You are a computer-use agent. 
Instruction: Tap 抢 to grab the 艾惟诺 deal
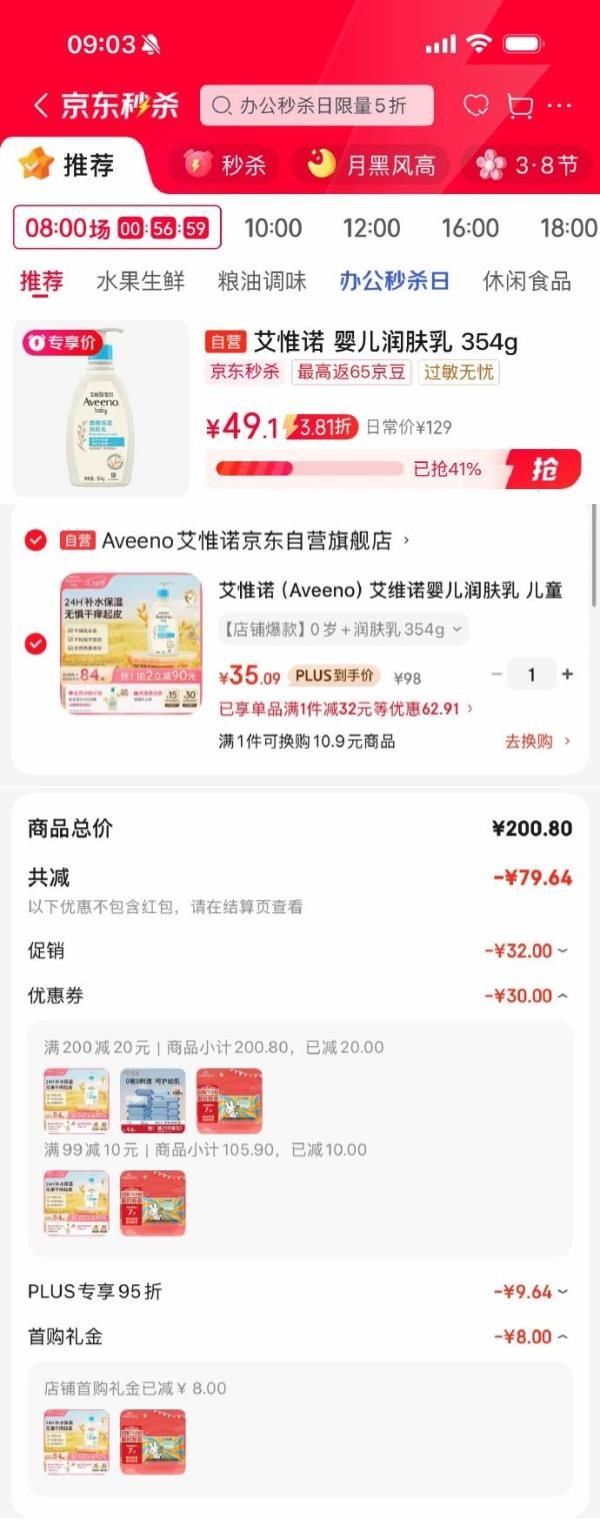(x=543, y=468)
